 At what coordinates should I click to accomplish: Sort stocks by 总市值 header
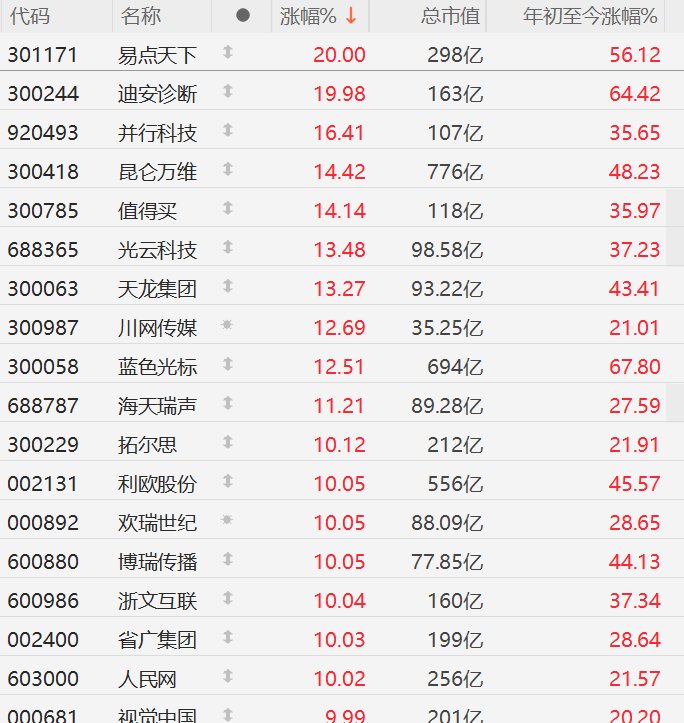pos(449,16)
